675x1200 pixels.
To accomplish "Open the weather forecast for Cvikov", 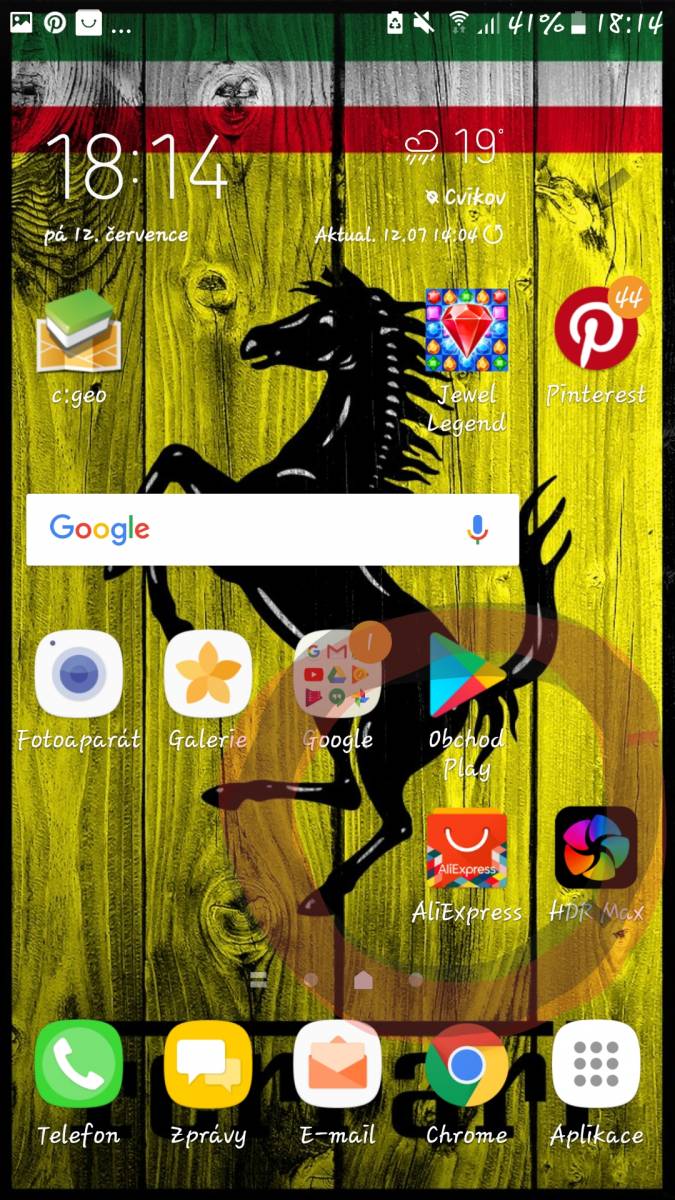I will tap(465, 197).
